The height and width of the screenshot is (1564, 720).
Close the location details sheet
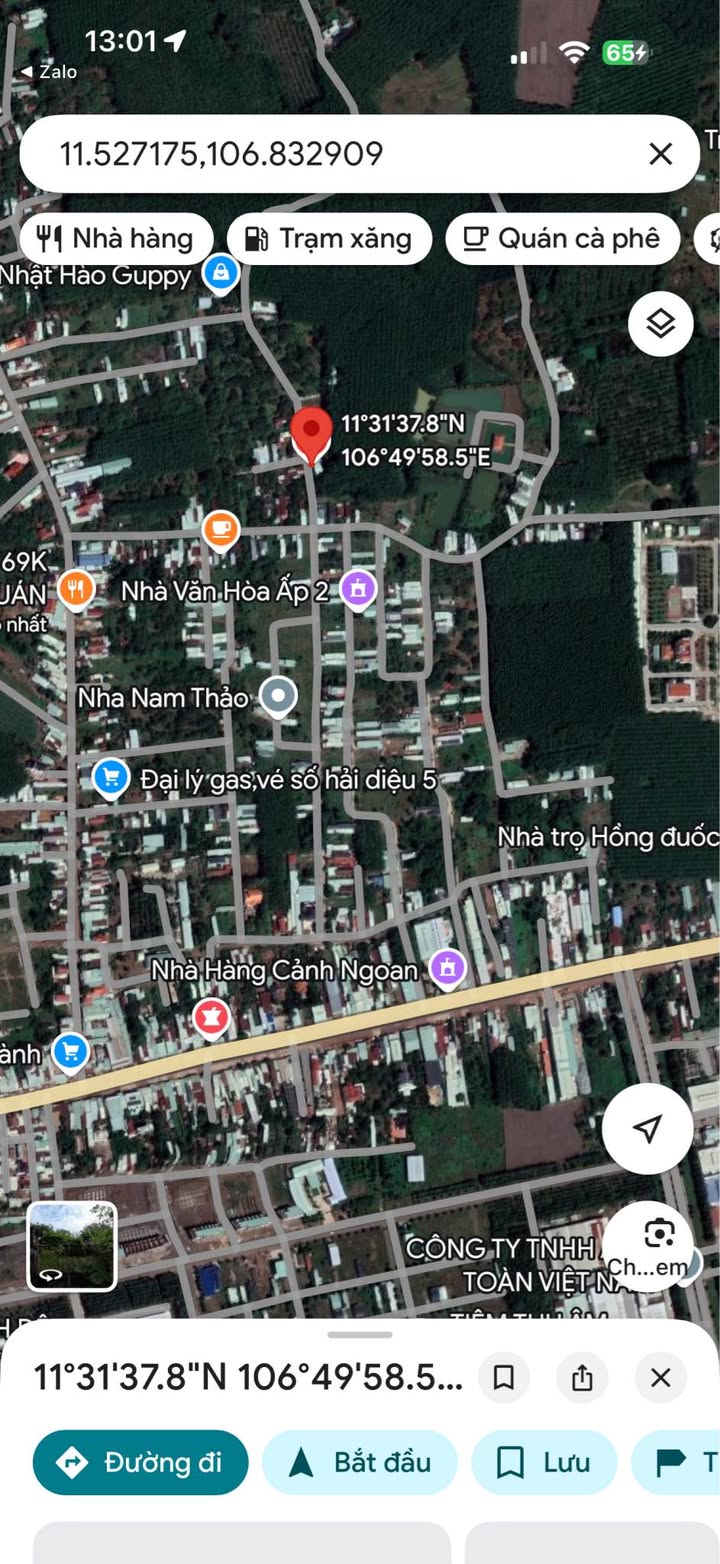pyautogui.click(x=660, y=1378)
